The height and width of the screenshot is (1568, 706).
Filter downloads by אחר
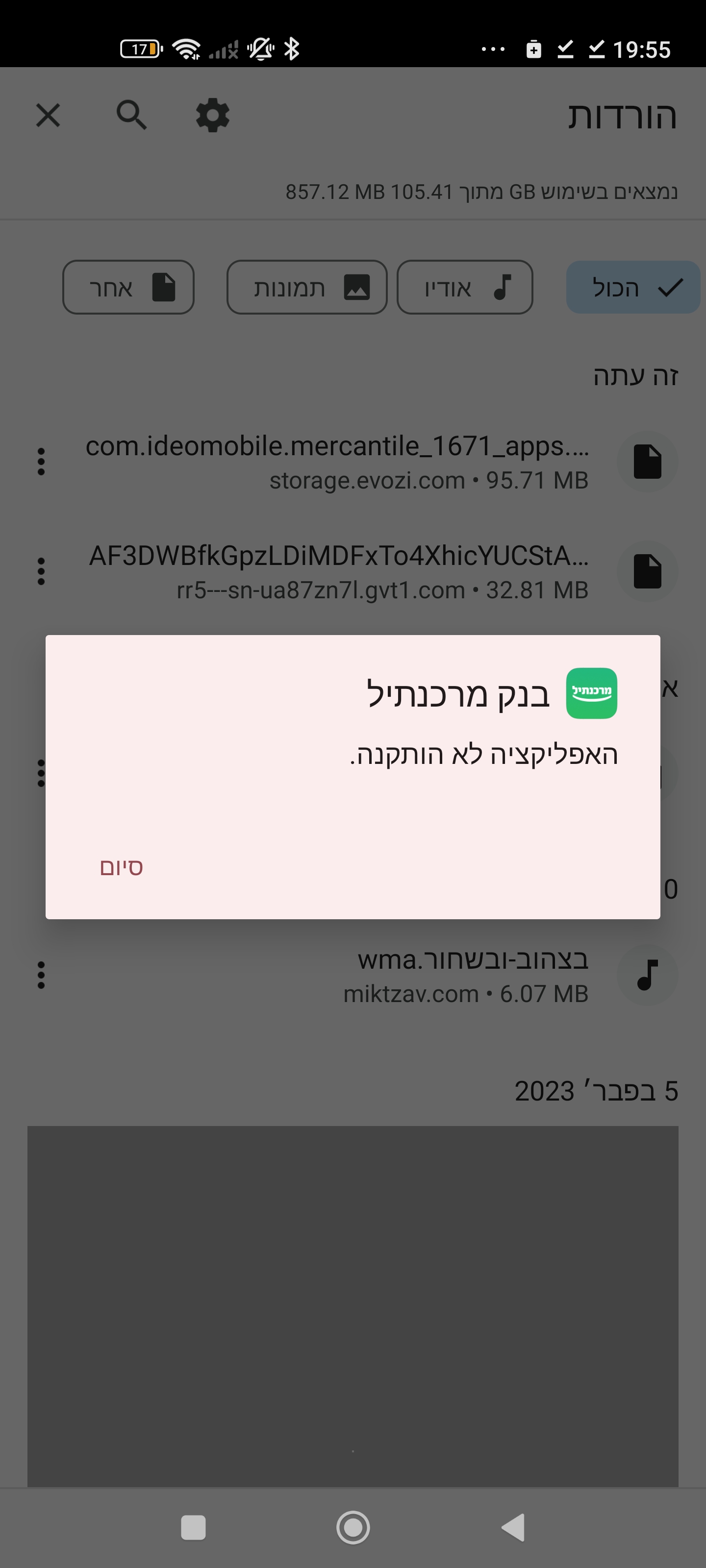[128, 287]
